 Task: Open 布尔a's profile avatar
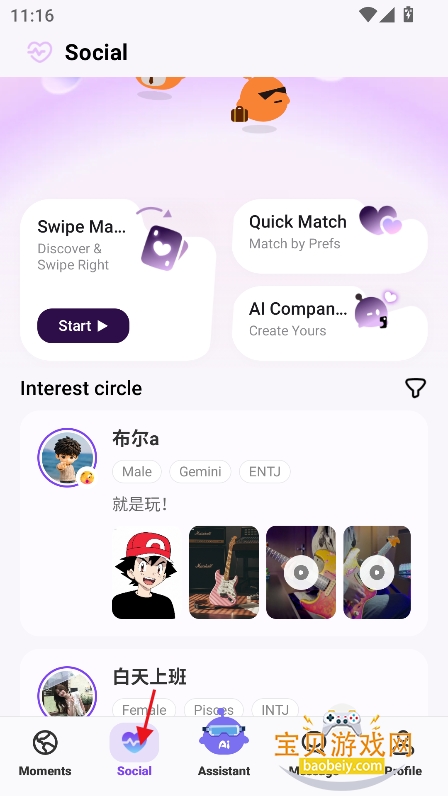tap(67, 457)
